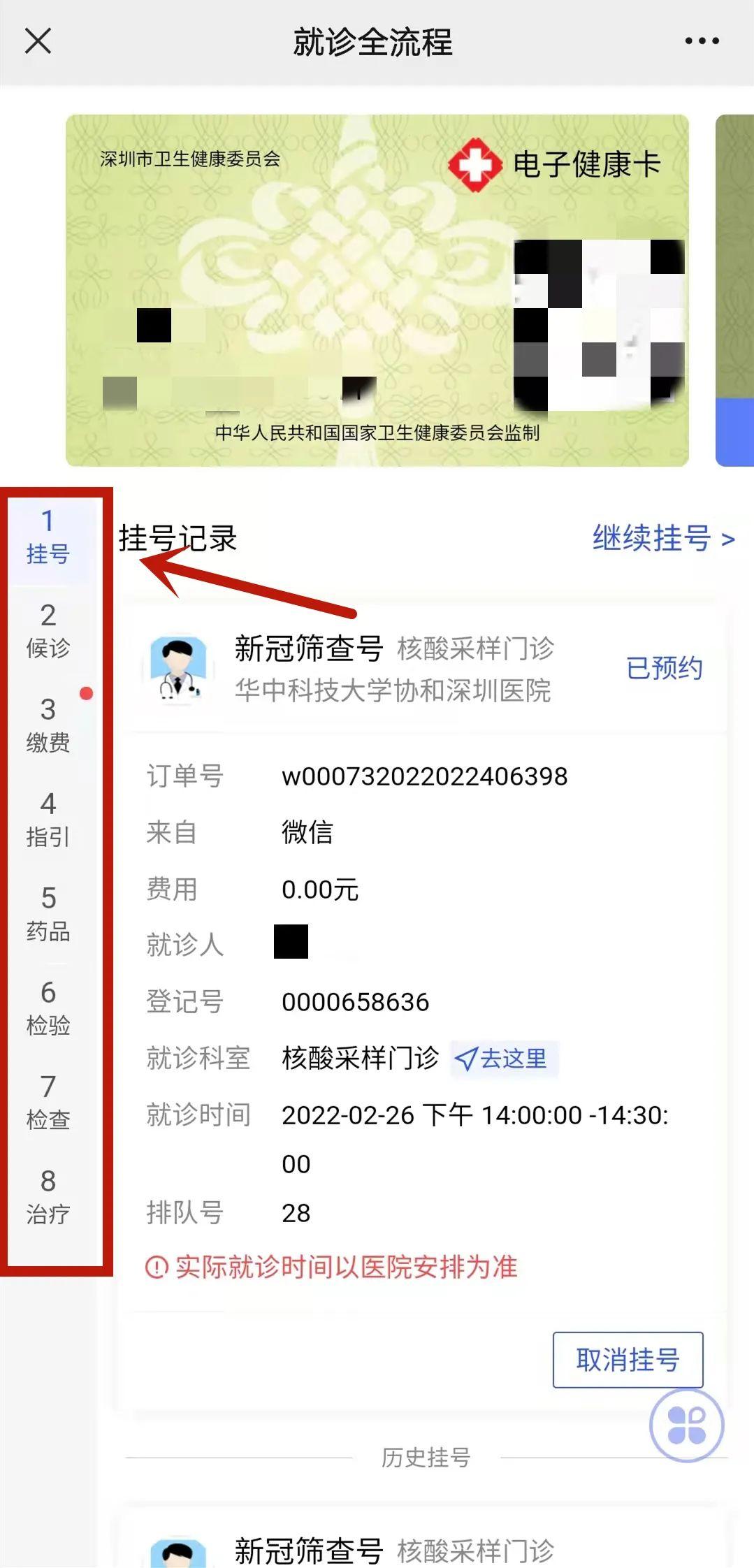Switch to the 6 检验 step

tap(48, 1008)
